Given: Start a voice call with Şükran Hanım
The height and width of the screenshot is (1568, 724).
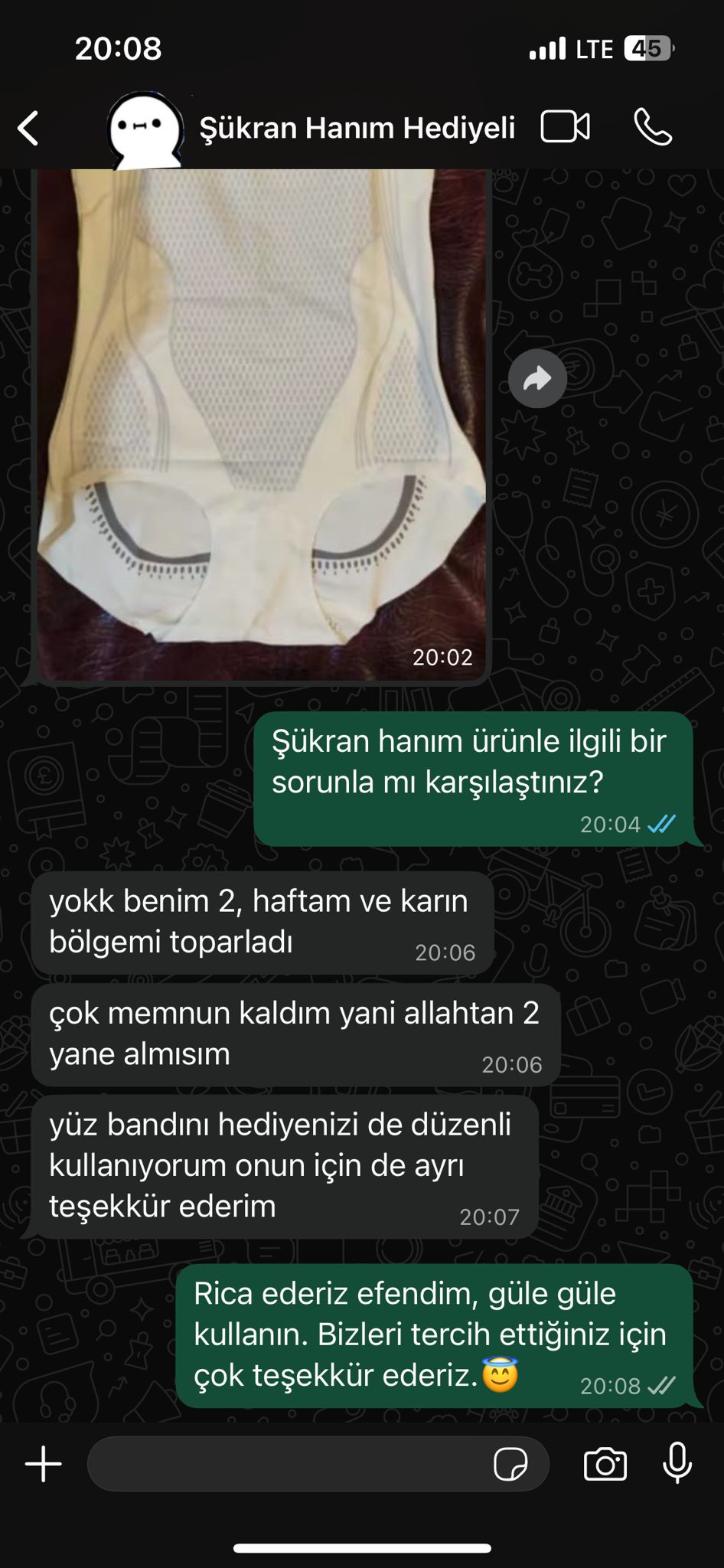Looking at the screenshot, I should coord(653,127).
